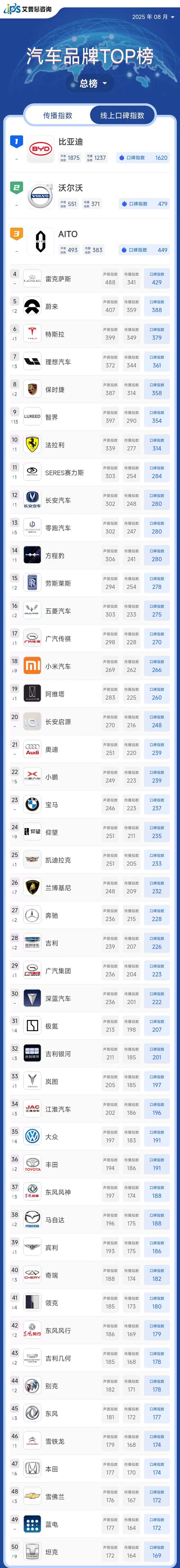Open the 蔚来 brand row
The width and height of the screenshot is (180, 1568).
click(x=90, y=307)
